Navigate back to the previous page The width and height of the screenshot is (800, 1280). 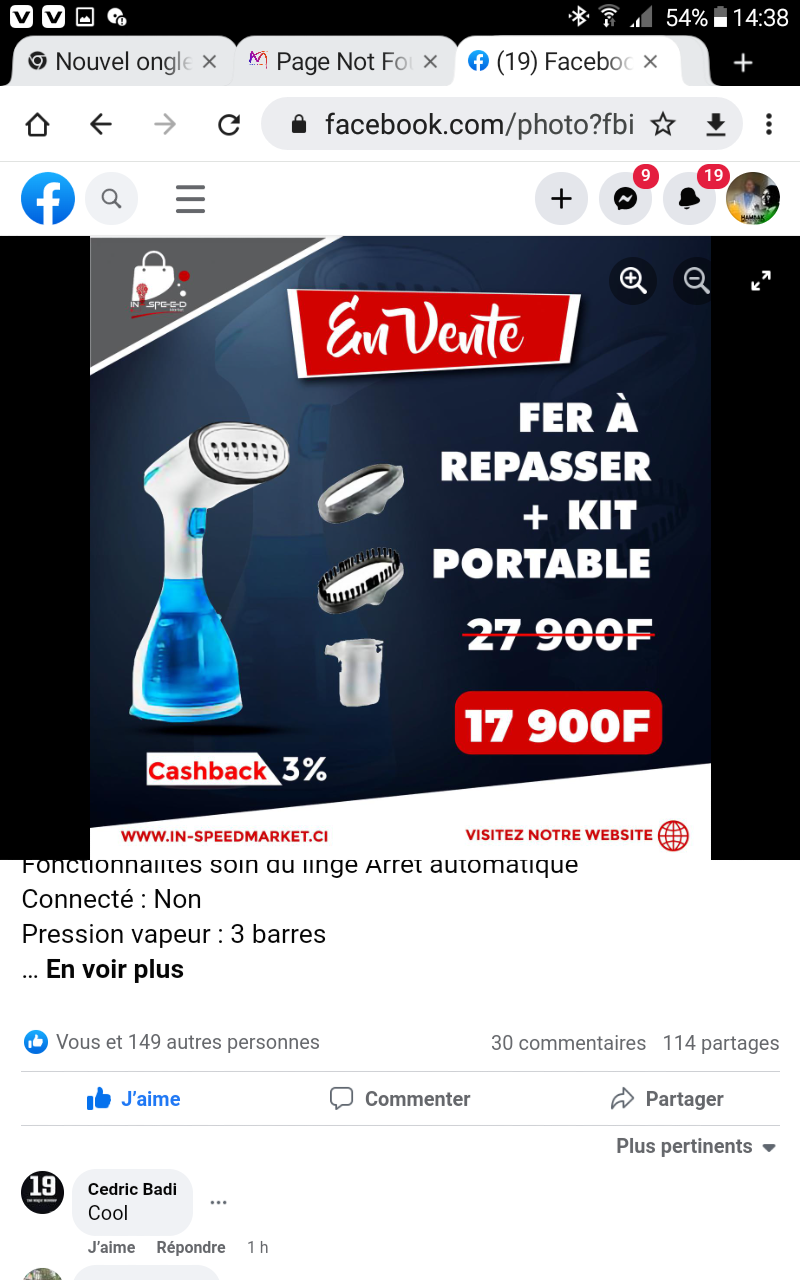(x=101, y=124)
